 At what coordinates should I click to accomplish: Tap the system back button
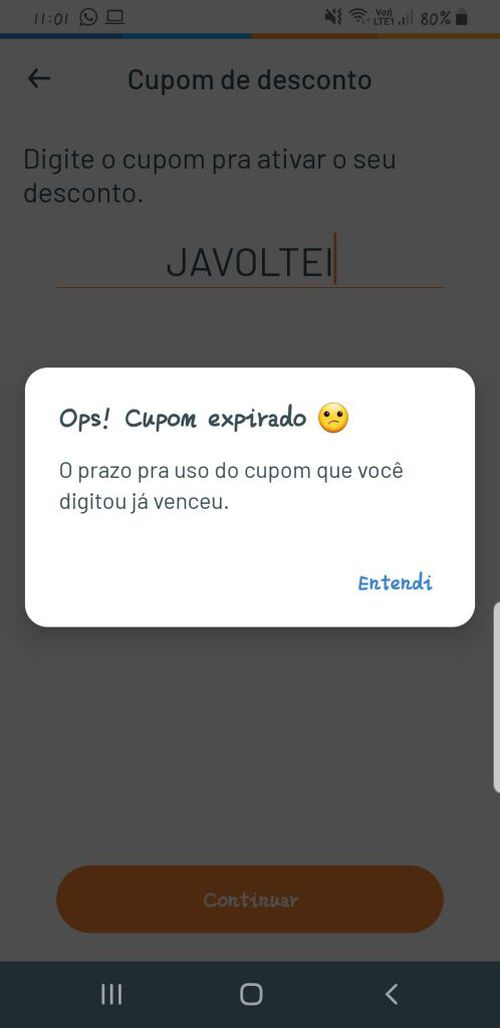point(391,995)
